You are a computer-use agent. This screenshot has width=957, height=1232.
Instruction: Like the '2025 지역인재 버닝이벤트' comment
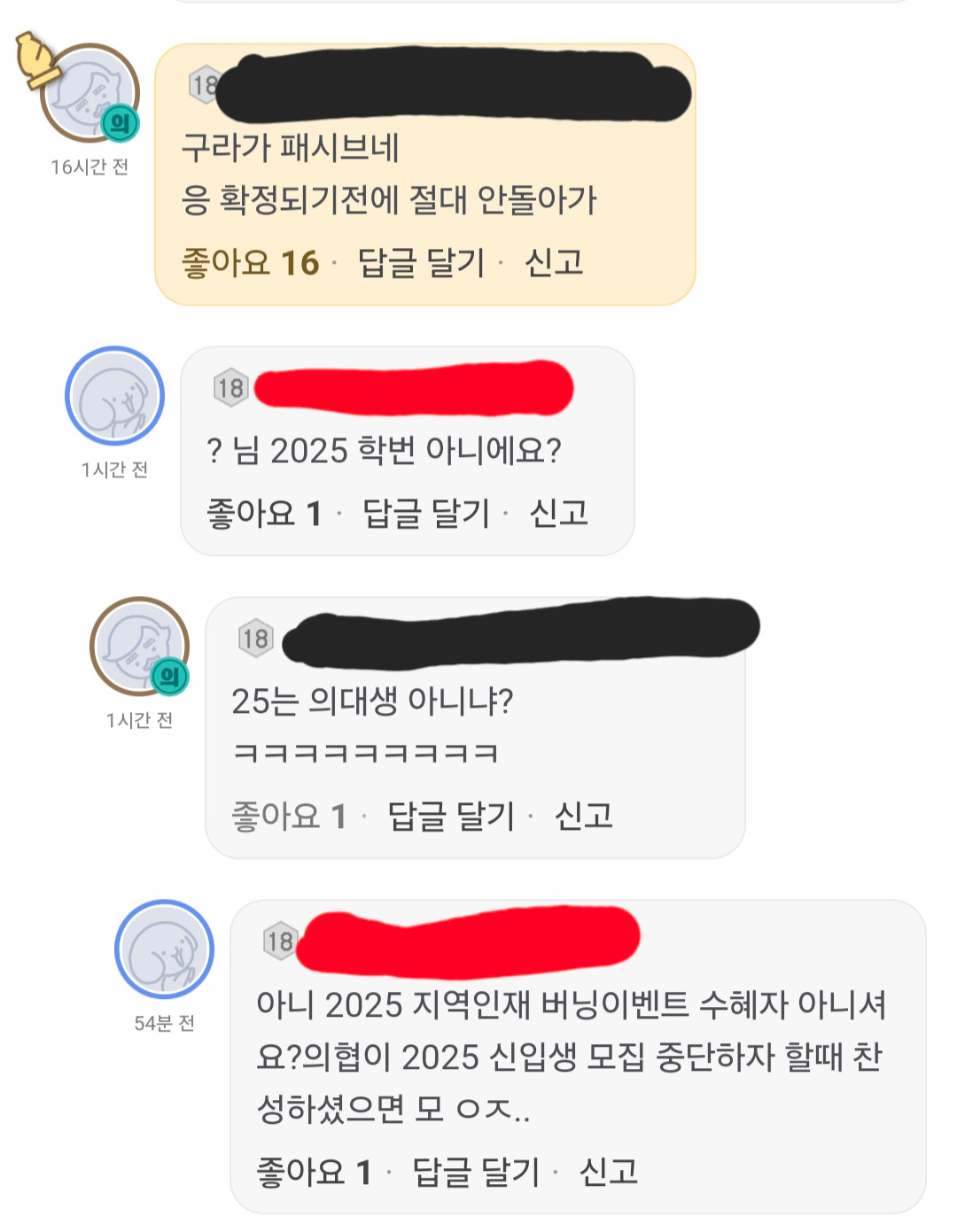pyautogui.click(x=313, y=1173)
